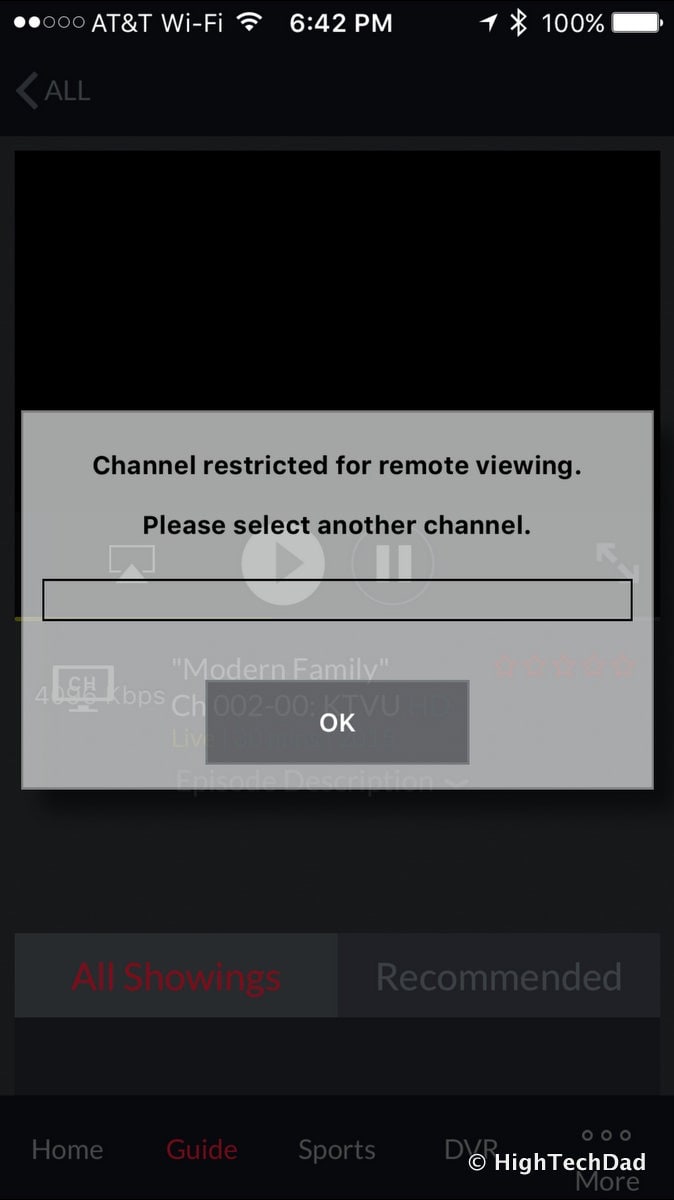
Task: Open the Guide tab
Action: coord(202,1150)
